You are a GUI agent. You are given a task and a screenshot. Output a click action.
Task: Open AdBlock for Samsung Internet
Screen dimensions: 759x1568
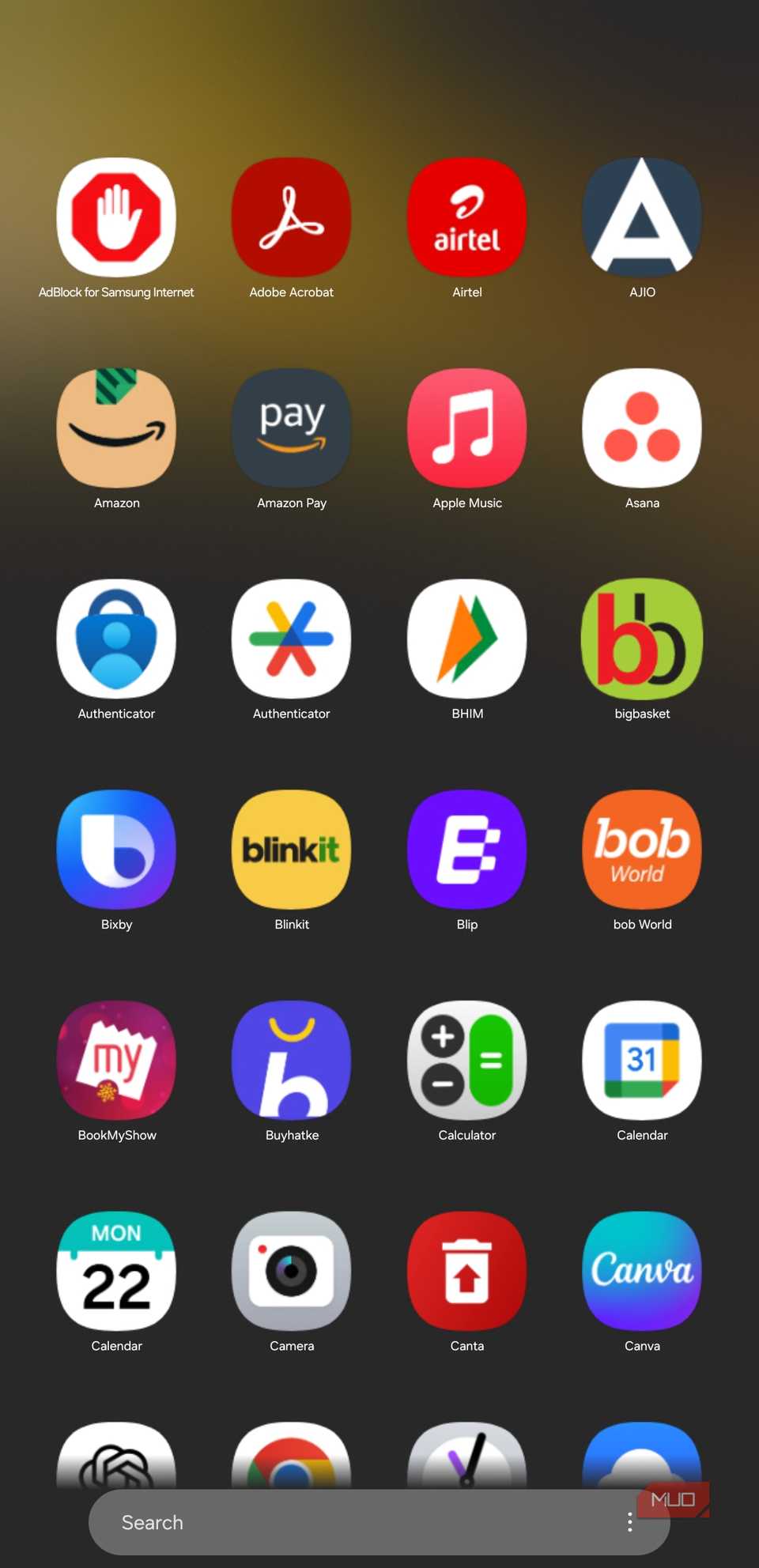click(116, 217)
